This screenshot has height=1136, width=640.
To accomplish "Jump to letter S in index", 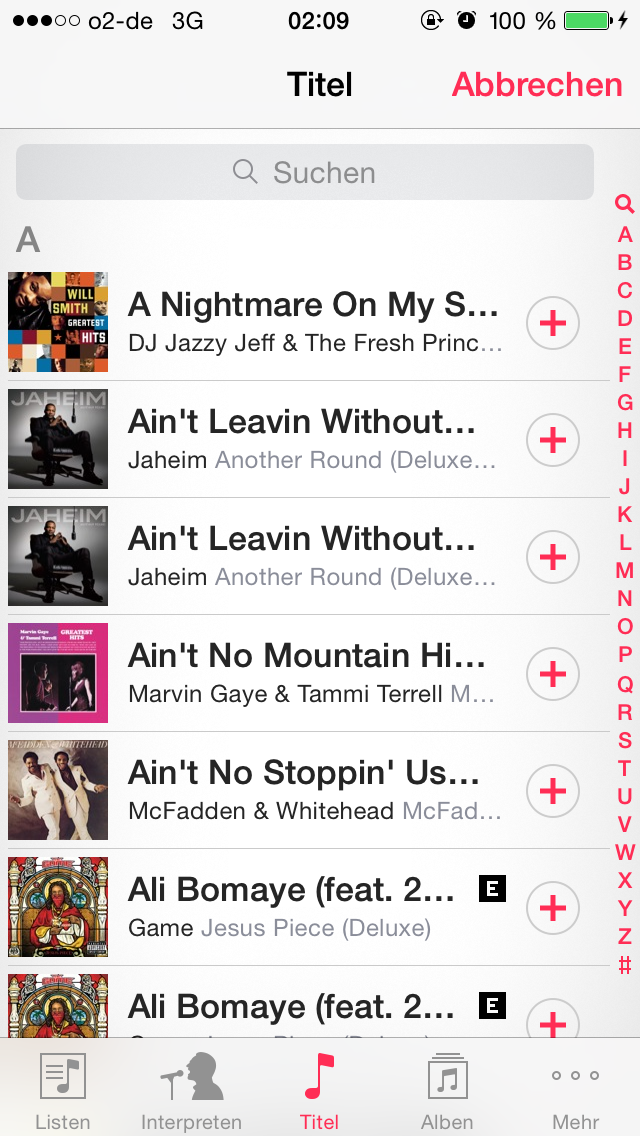I will 625,740.
